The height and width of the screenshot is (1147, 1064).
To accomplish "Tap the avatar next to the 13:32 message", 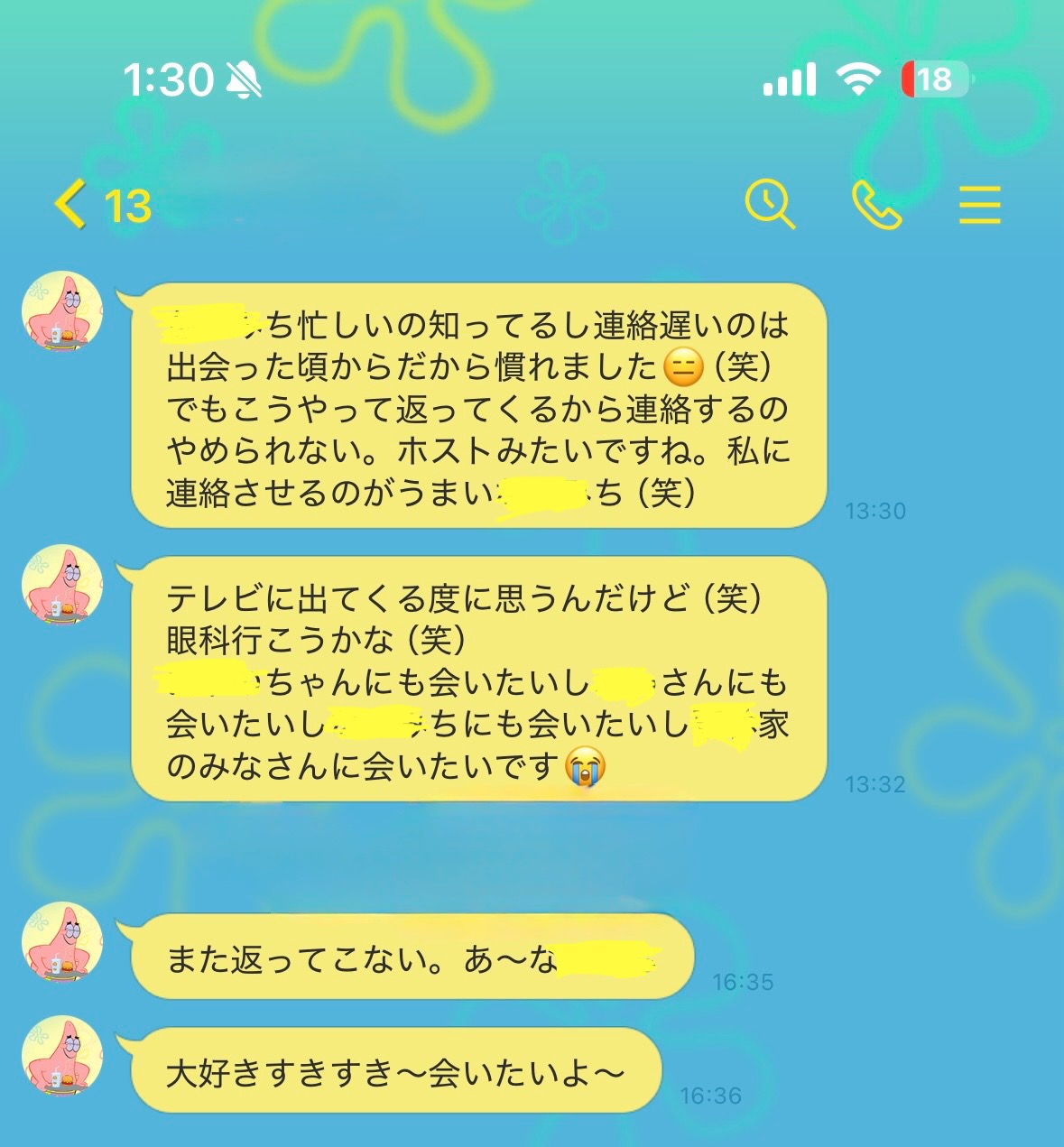I will point(62,586).
